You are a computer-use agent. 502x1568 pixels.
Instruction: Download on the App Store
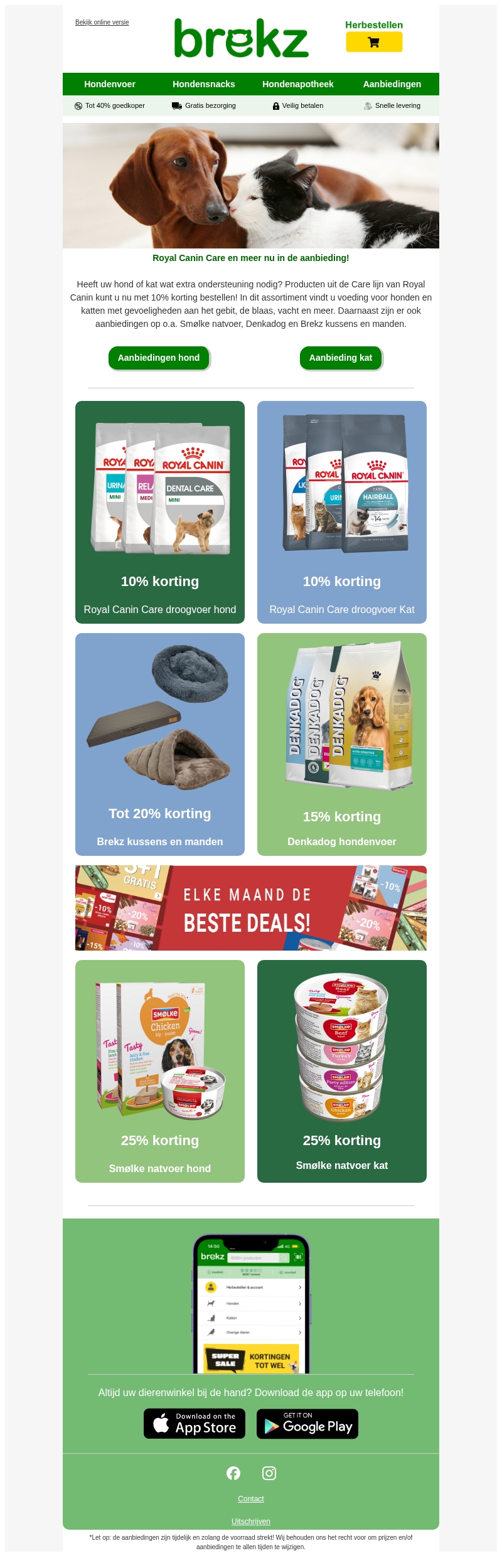pos(195,1424)
